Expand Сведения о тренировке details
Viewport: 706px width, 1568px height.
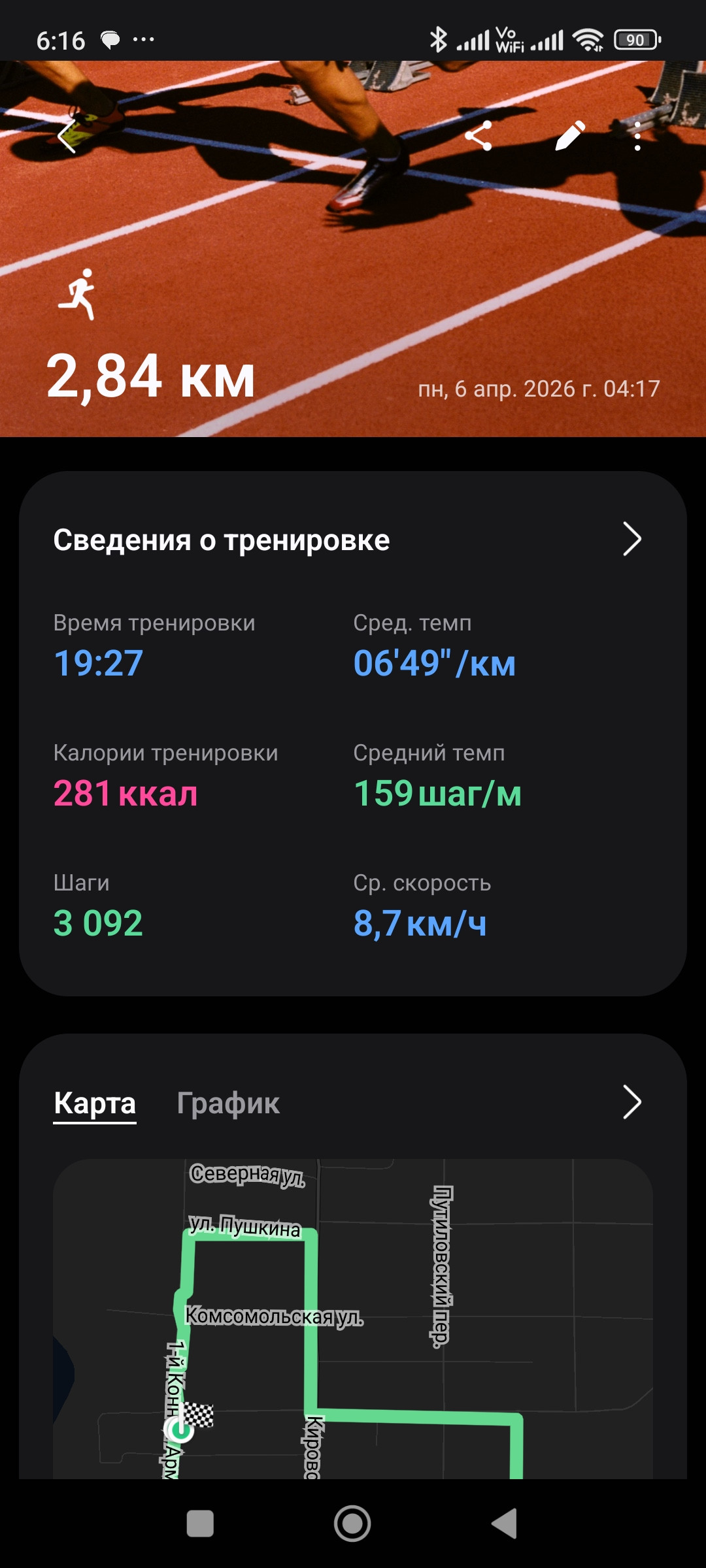[631, 539]
